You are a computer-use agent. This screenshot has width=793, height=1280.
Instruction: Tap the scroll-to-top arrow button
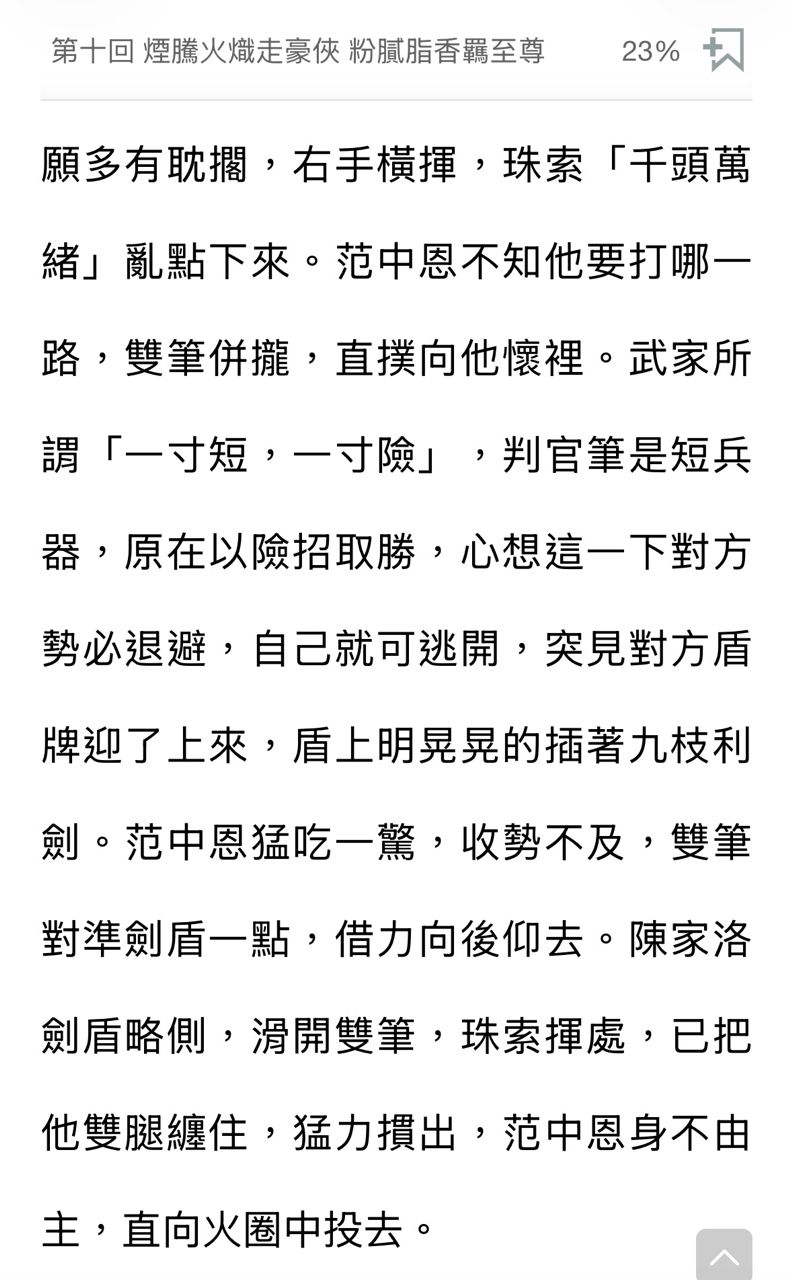click(724, 1255)
